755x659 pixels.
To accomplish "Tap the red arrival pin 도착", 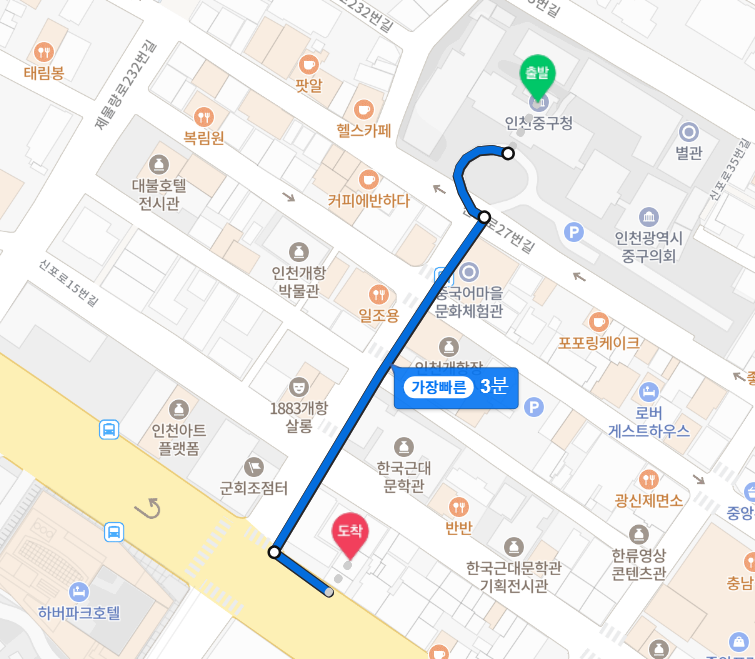I will pyautogui.click(x=349, y=532).
